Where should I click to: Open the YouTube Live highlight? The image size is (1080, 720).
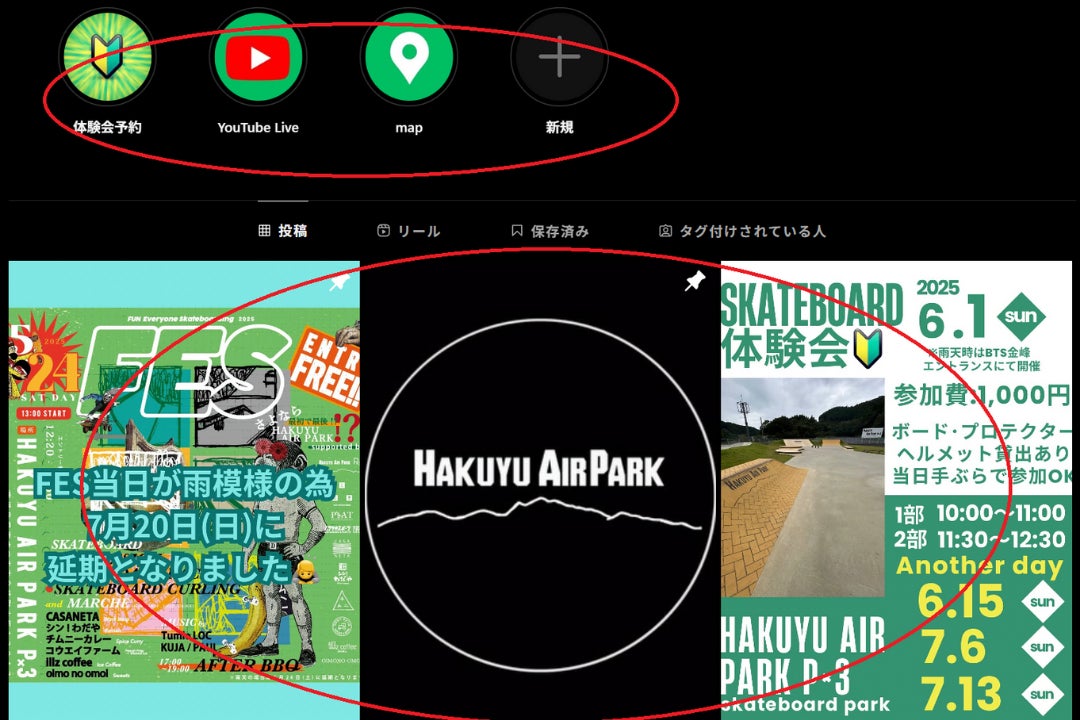point(258,56)
